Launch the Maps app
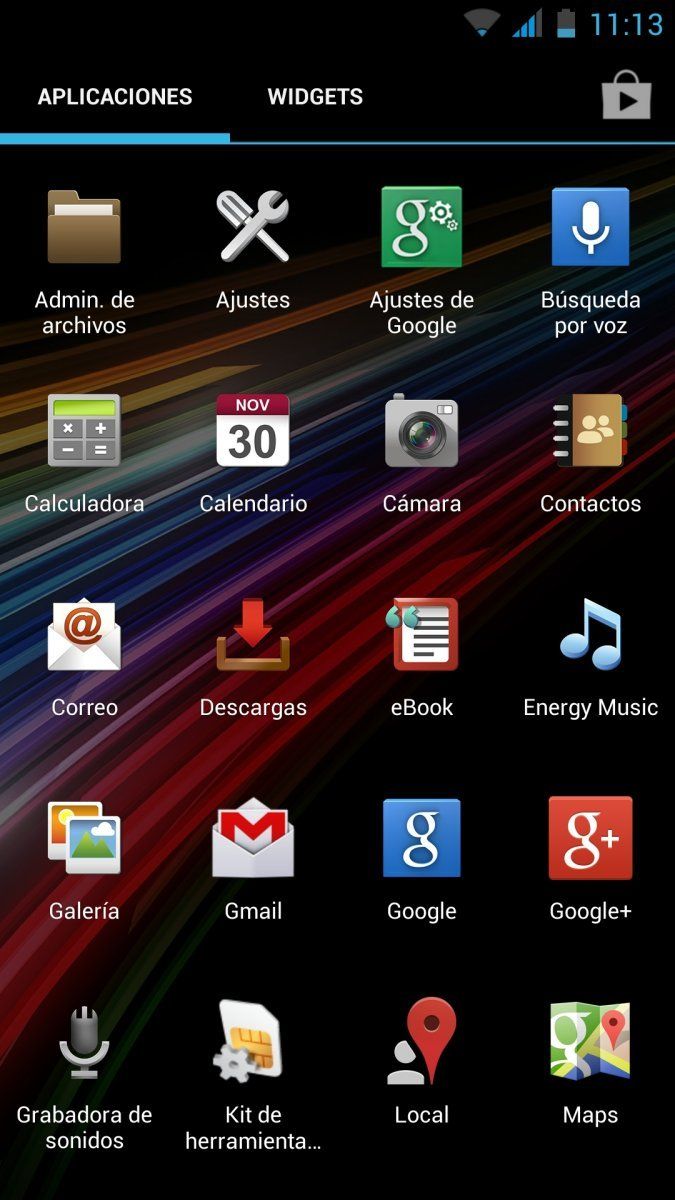 pos(590,1042)
